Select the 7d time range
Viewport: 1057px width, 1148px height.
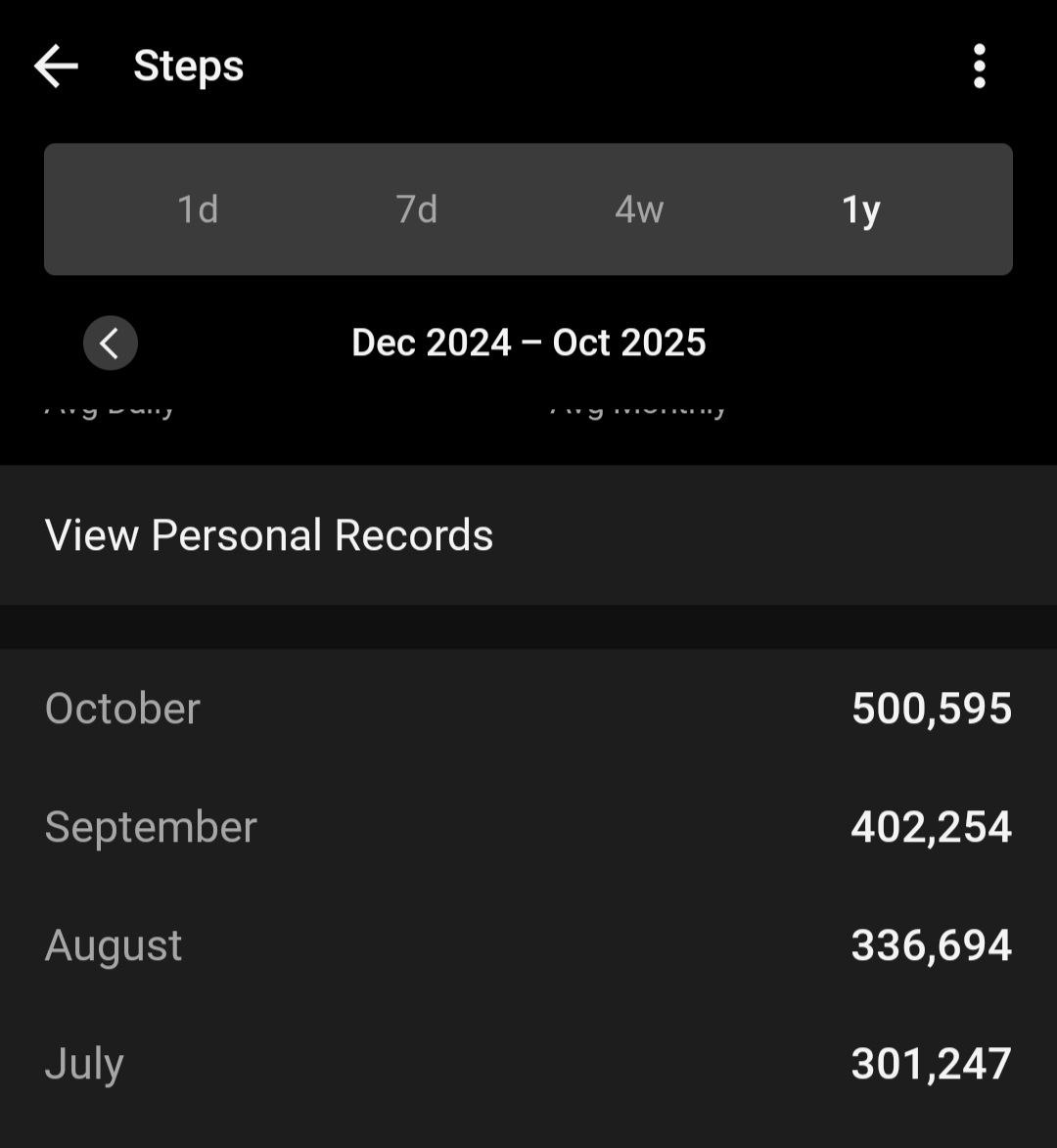tap(417, 209)
